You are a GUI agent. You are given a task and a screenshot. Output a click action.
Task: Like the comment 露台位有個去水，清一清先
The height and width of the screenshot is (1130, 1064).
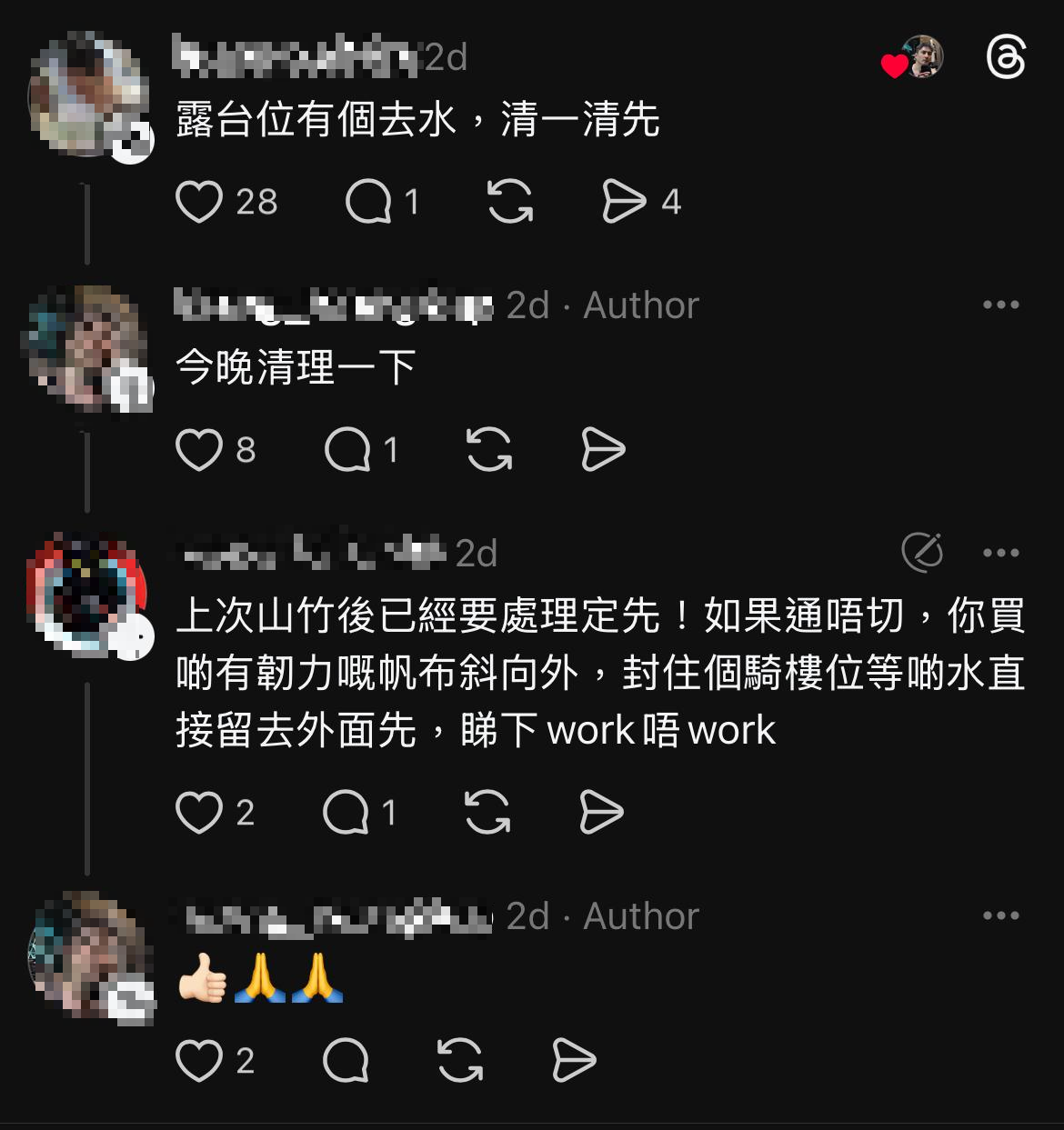click(199, 202)
